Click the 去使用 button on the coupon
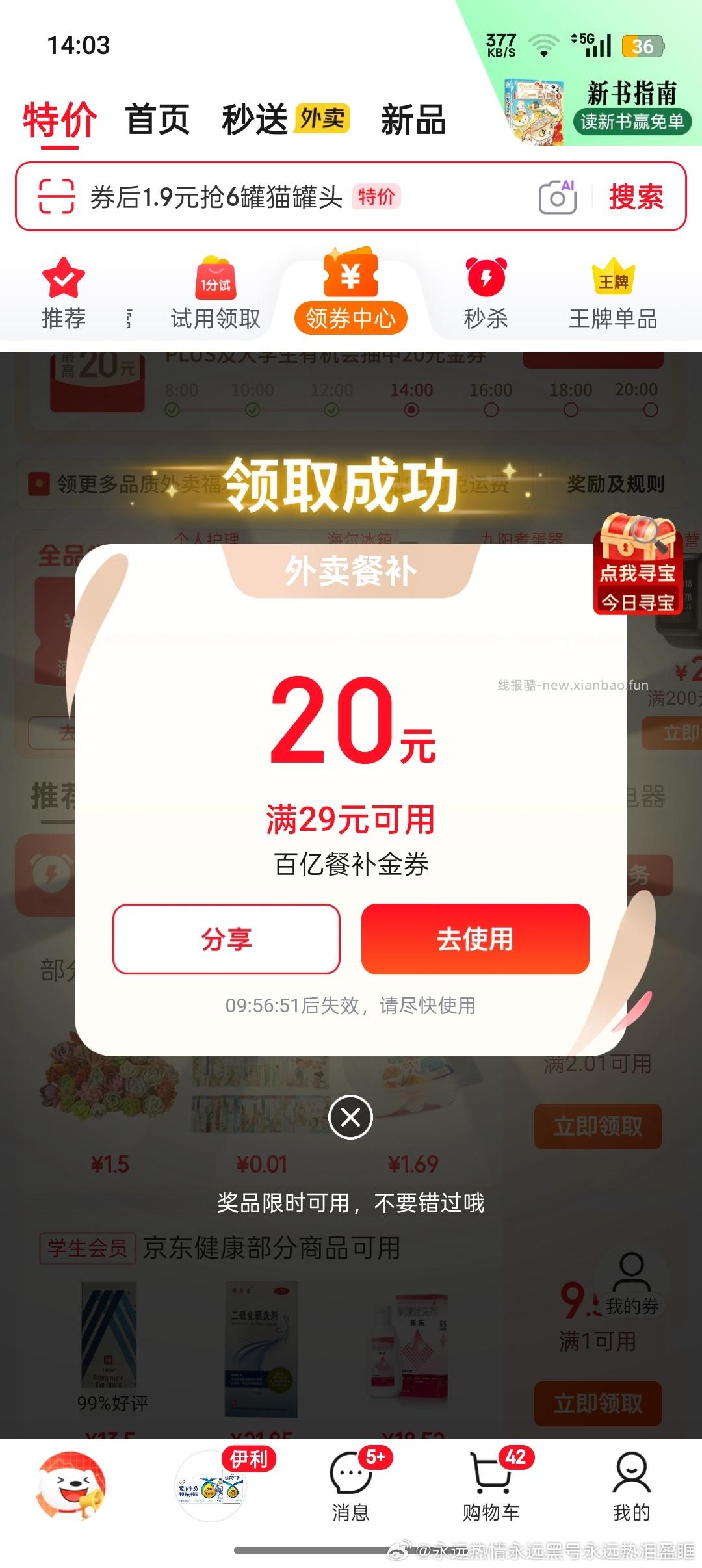This screenshot has width=702, height=1568. [475, 938]
